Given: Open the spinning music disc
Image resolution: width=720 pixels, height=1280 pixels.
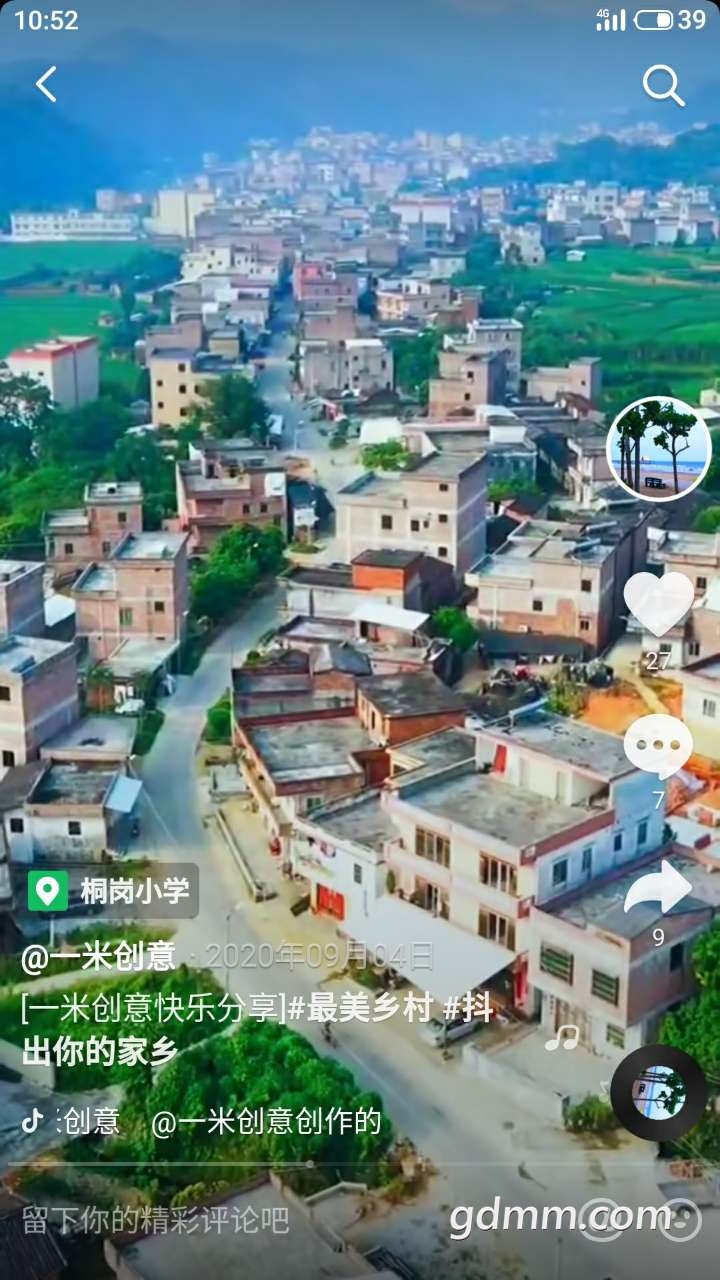Looking at the screenshot, I should click(x=658, y=1093).
